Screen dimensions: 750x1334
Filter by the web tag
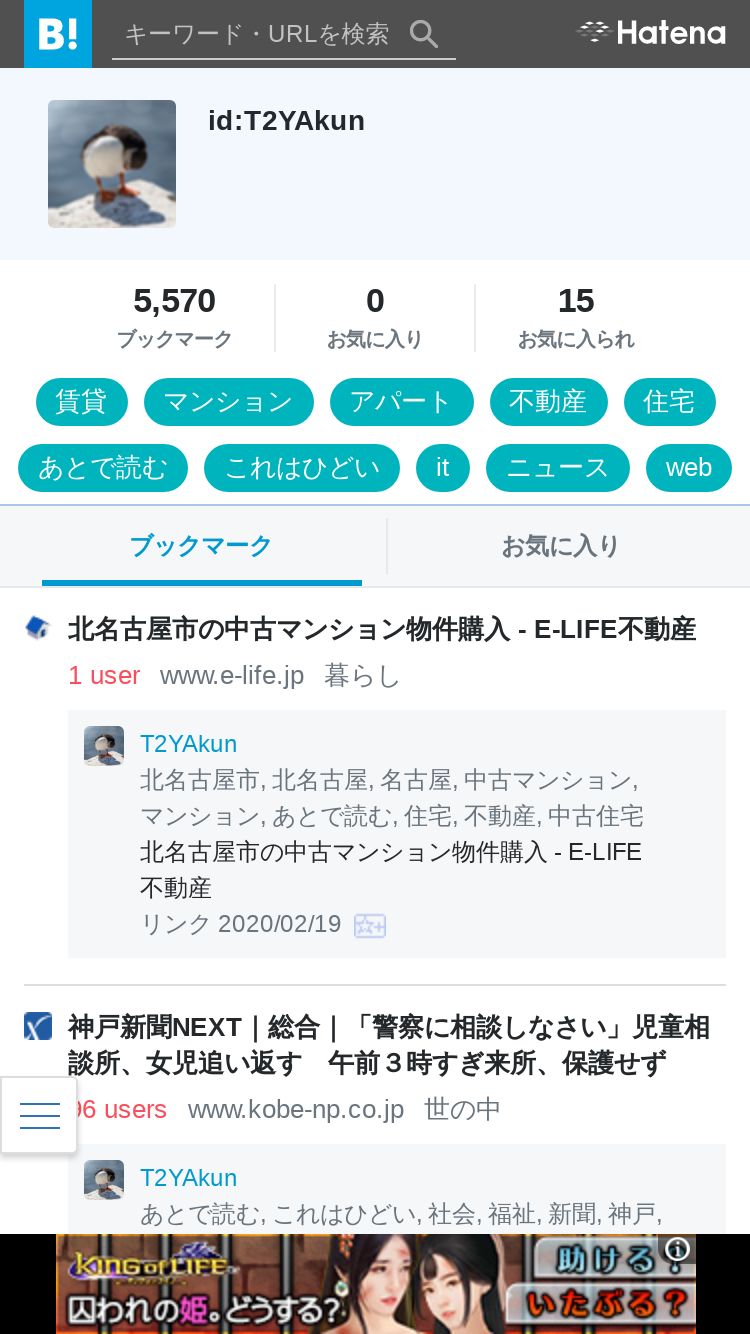pos(689,468)
